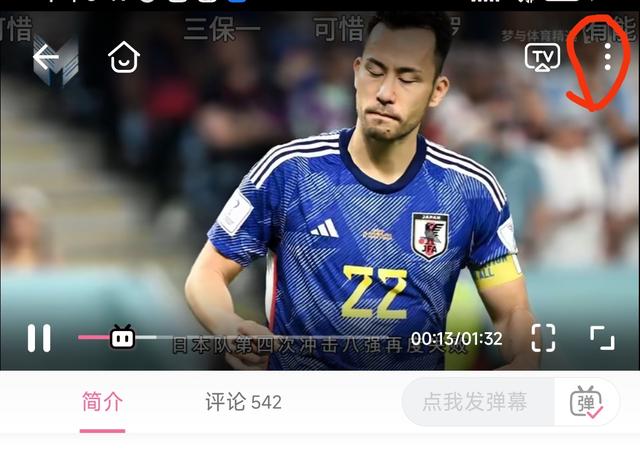Screen dimensions: 640x453
Task: Enter fullscreen video mode
Action: pos(543,338)
